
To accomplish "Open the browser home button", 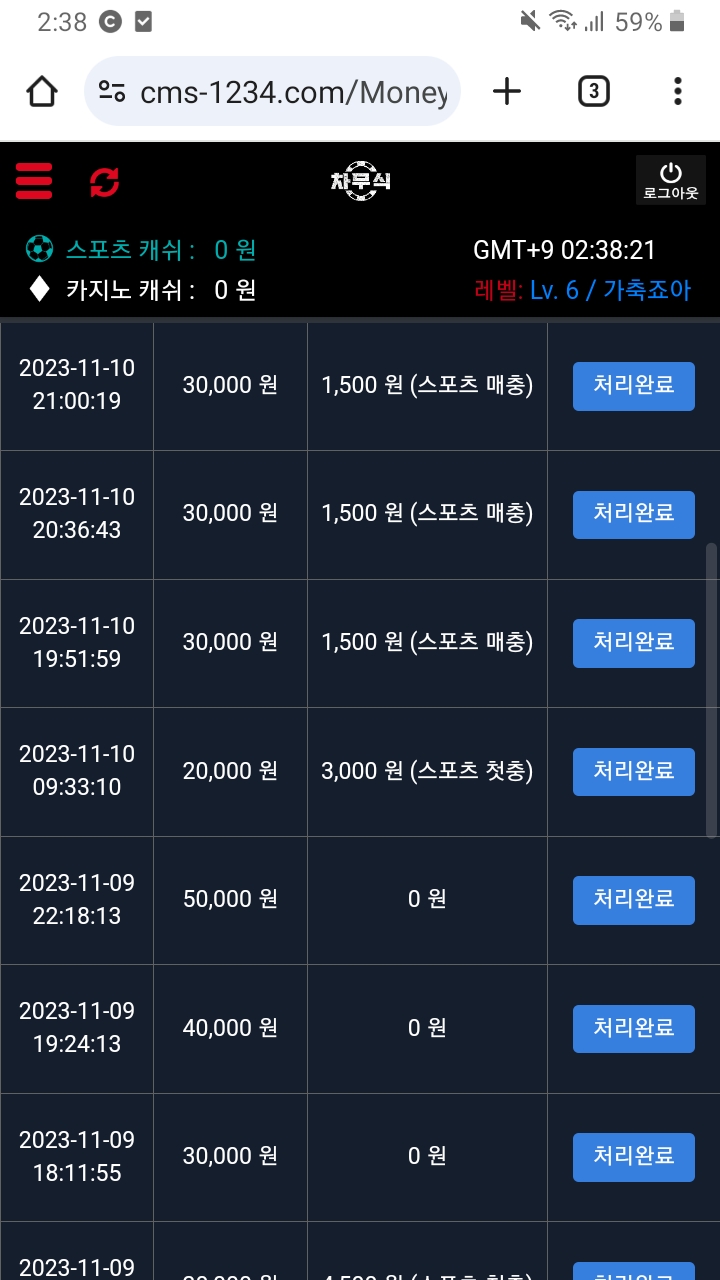I will (42, 92).
